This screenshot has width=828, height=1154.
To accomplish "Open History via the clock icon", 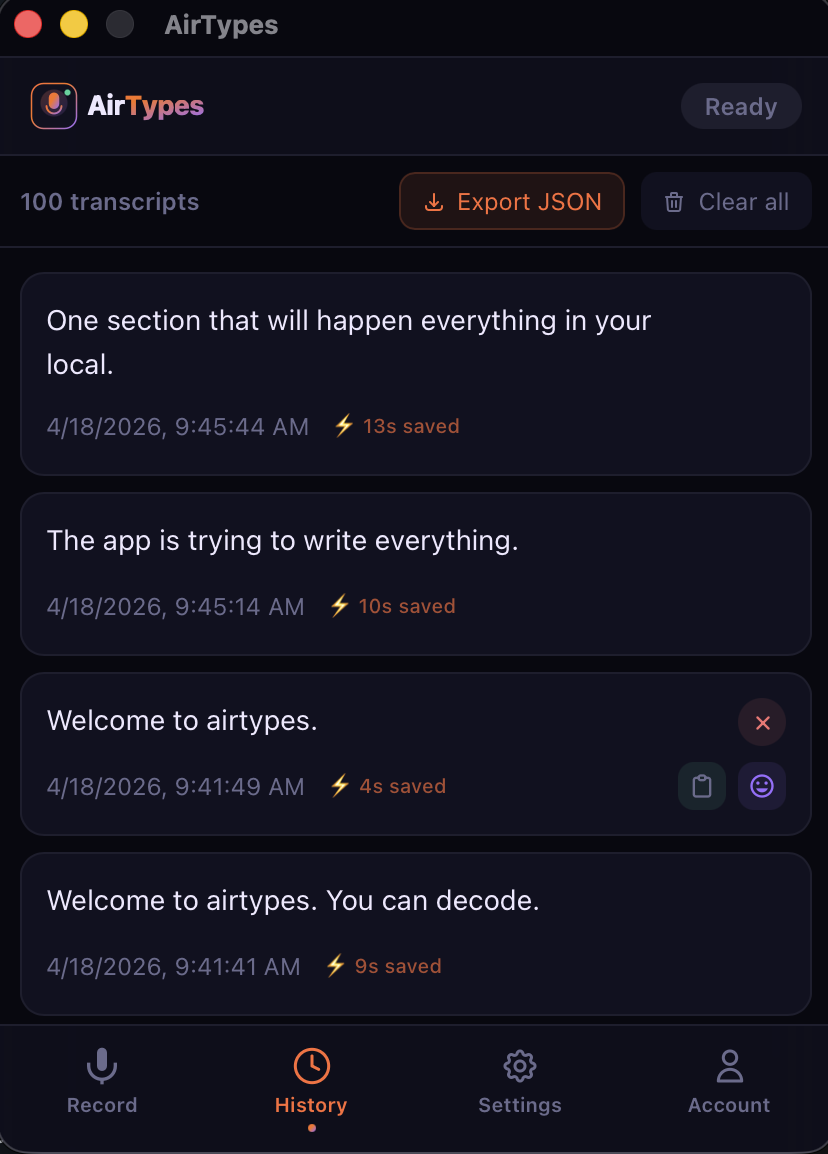I will tap(311, 1066).
